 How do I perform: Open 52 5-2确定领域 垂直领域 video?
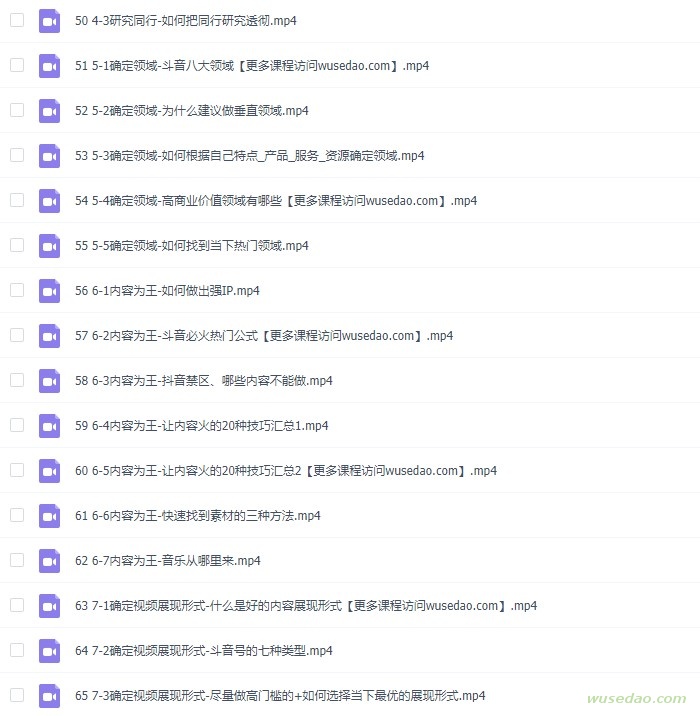pos(192,111)
